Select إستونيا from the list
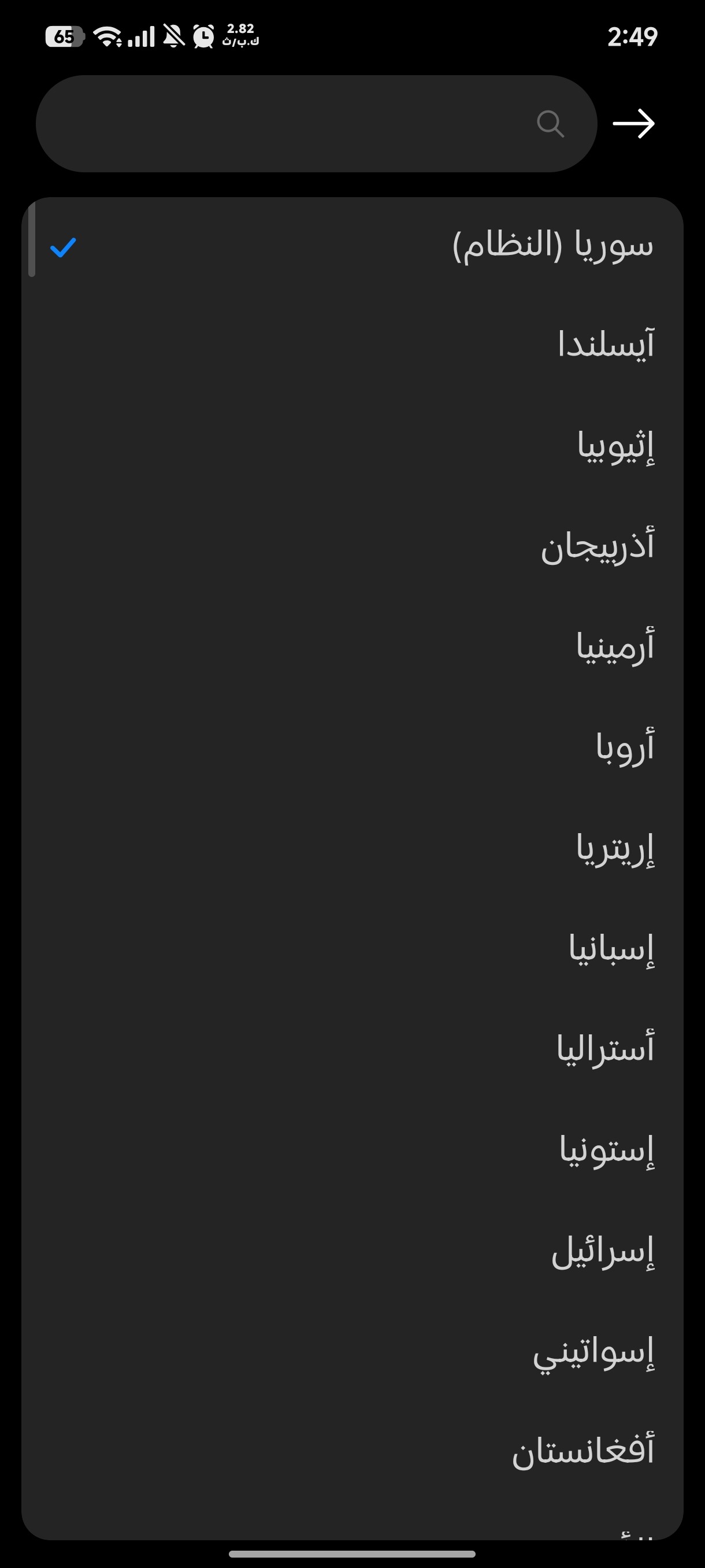 tap(352, 1150)
